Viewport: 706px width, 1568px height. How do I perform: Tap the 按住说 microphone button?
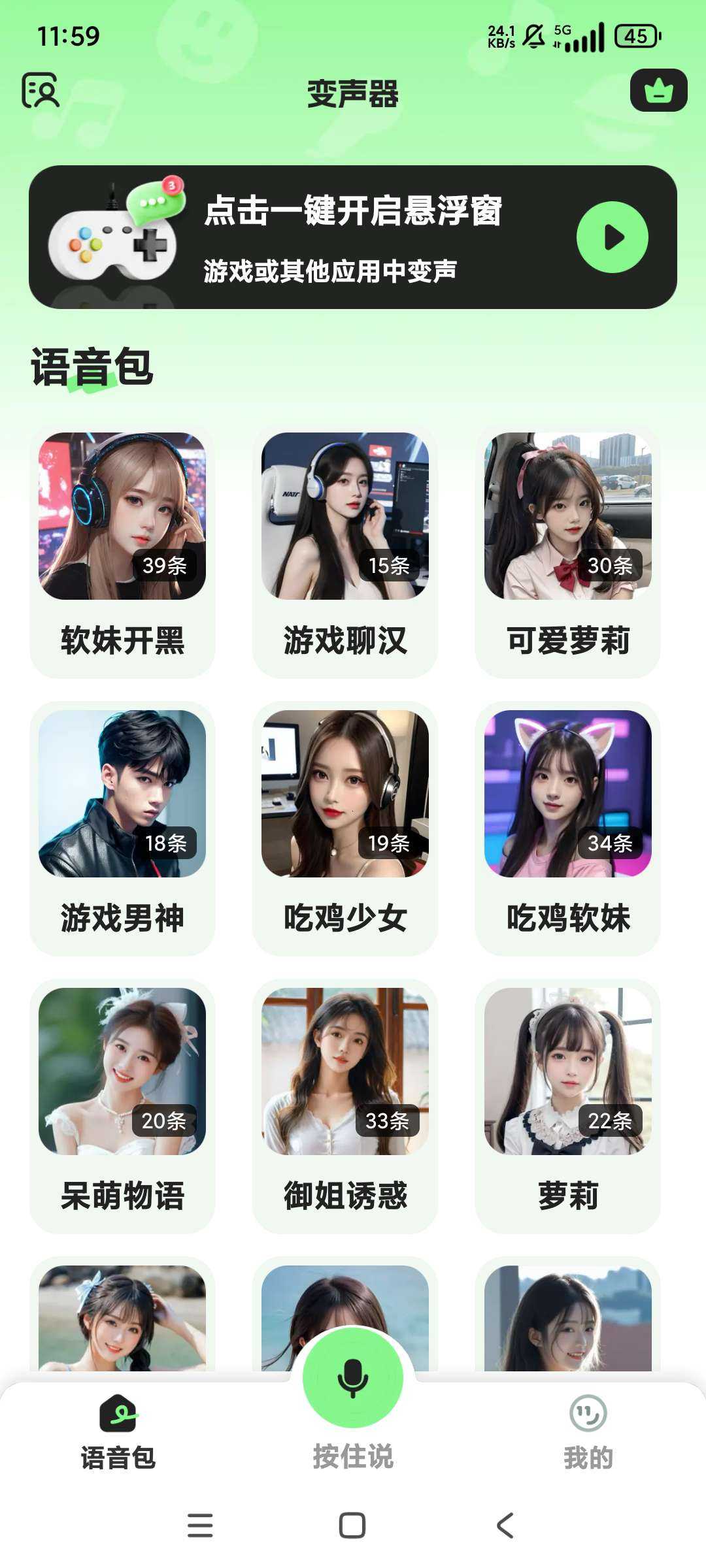[353, 1377]
